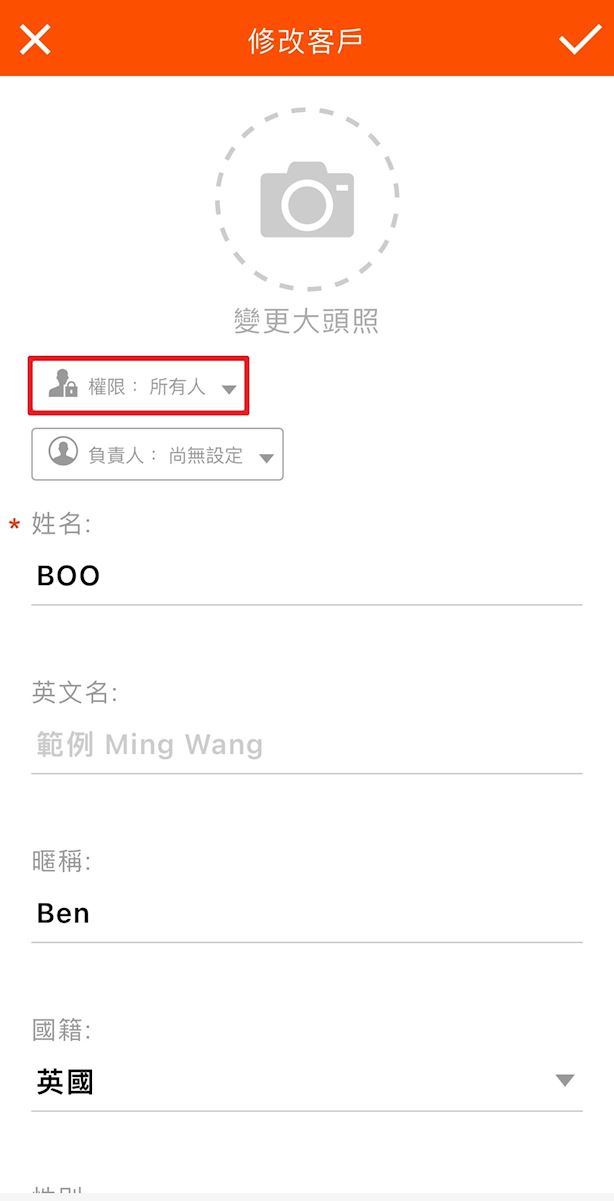Expand the 負責人 owner dropdown

click(157, 455)
